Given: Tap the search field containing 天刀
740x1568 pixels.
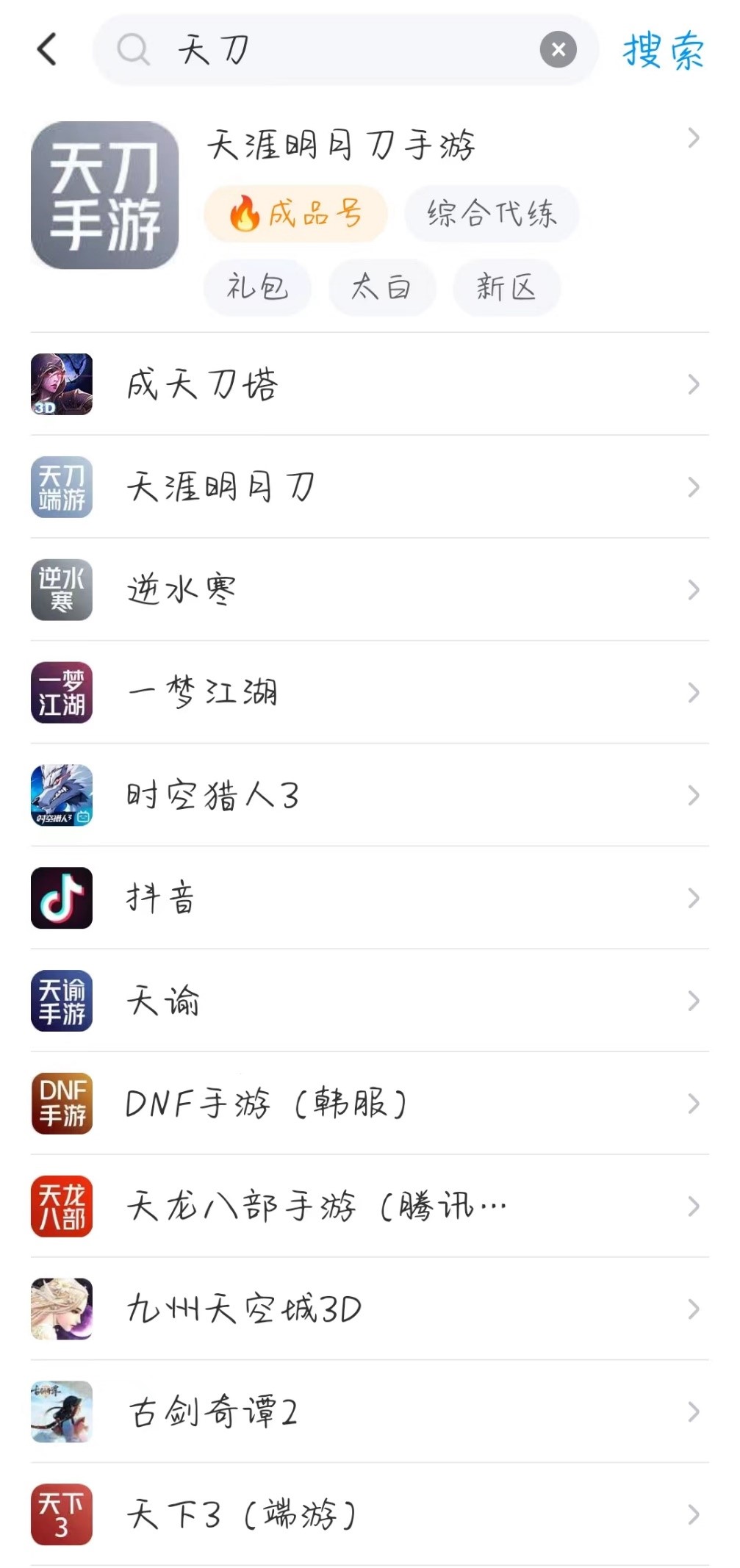Looking at the screenshot, I should [331, 50].
